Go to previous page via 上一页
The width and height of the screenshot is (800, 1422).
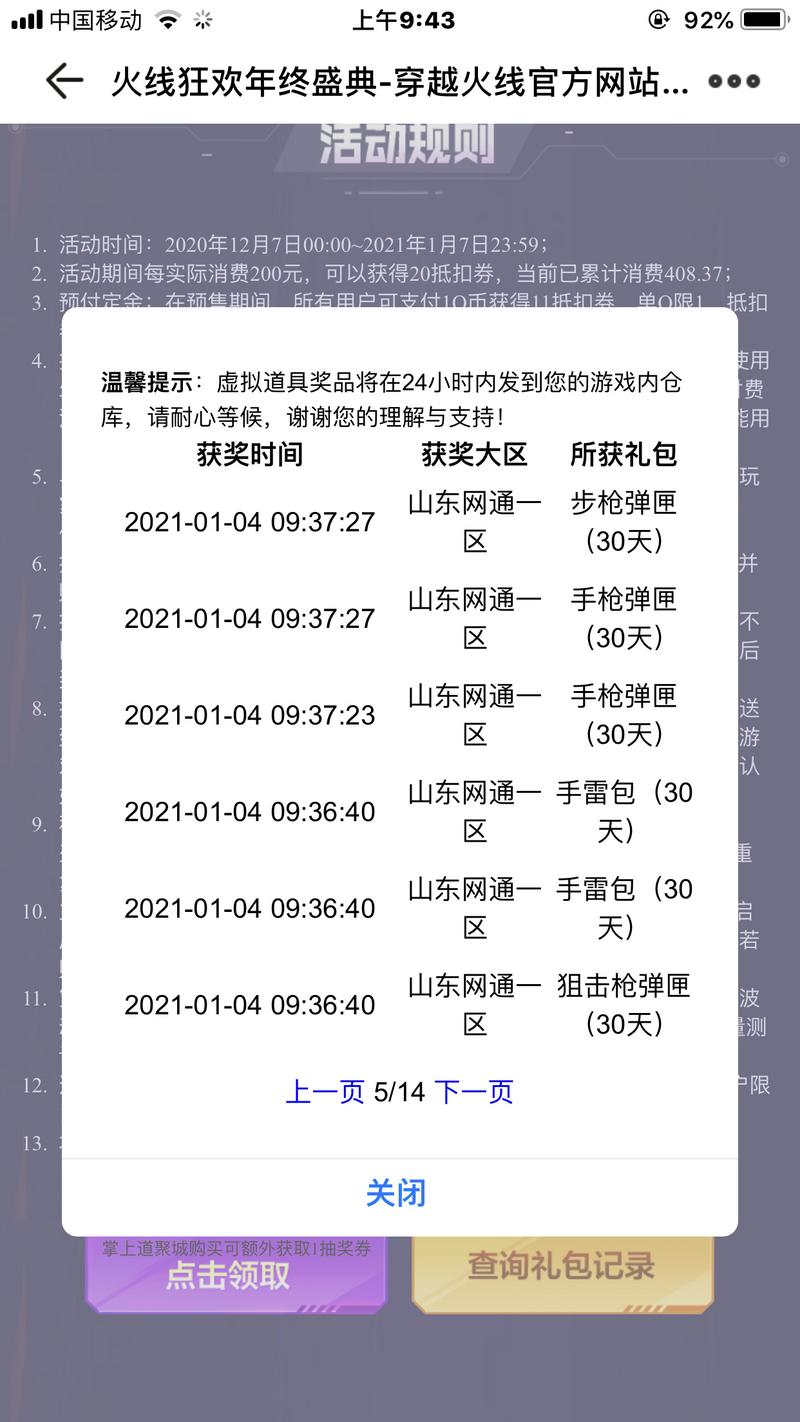325,1091
